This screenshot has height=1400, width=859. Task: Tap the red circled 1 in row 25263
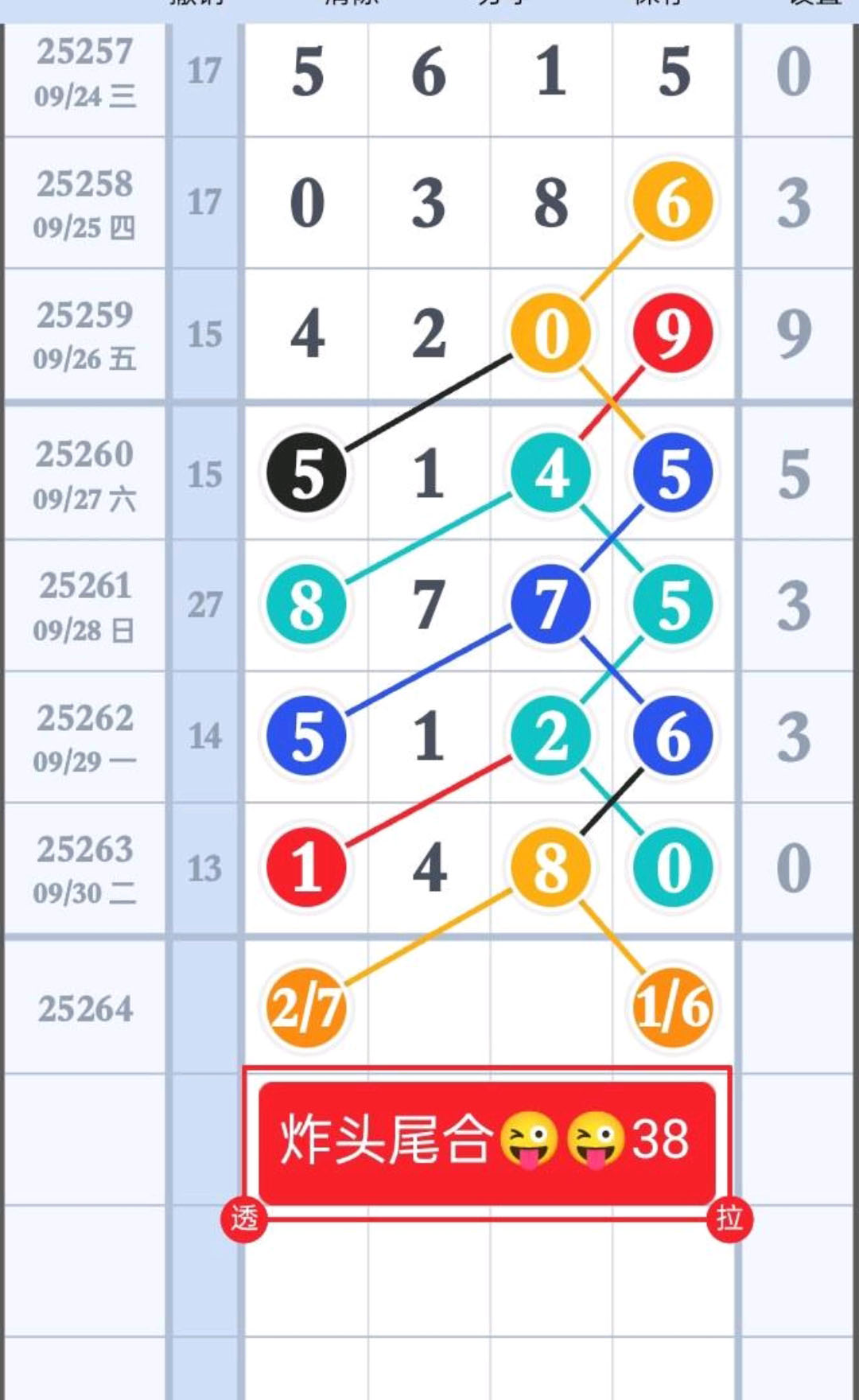(306, 867)
